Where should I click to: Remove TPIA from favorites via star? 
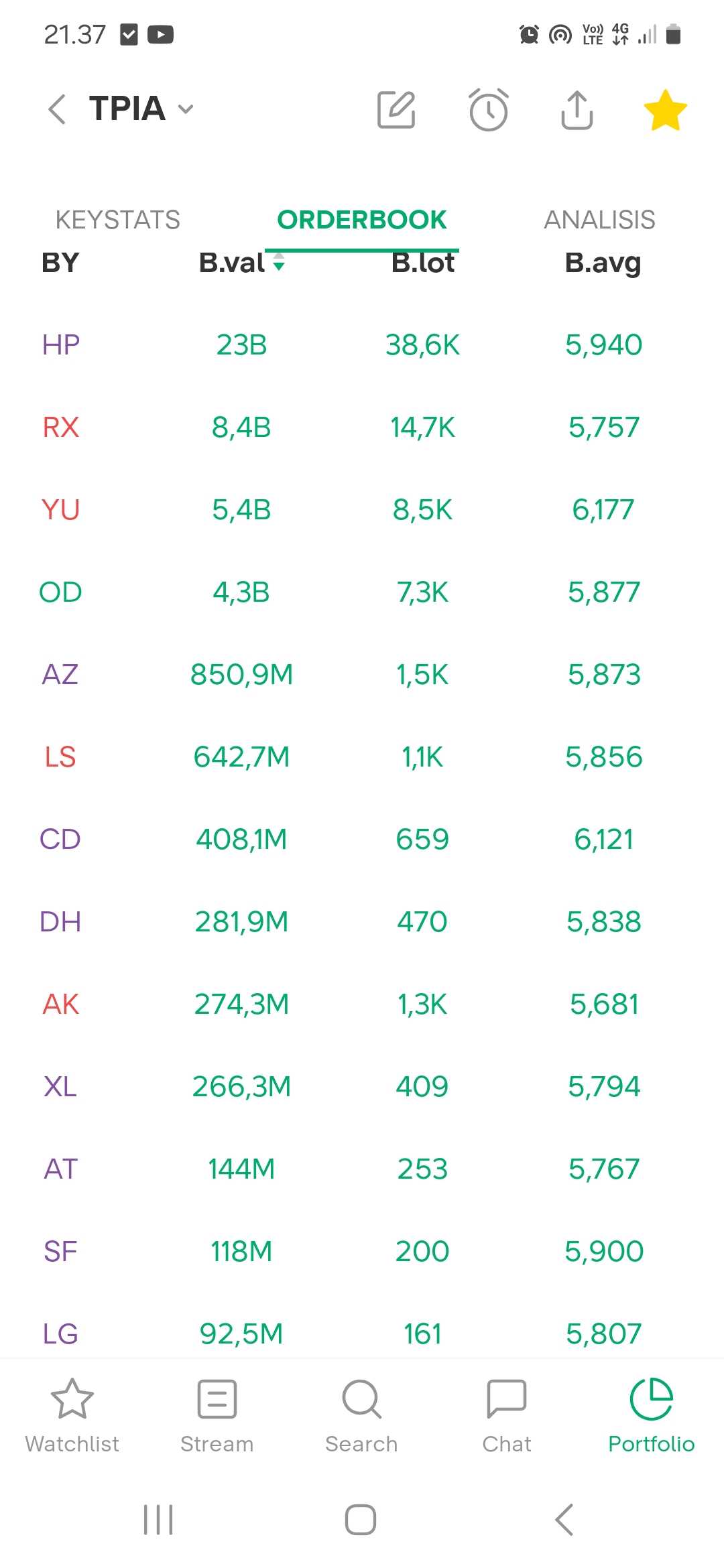[x=665, y=110]
